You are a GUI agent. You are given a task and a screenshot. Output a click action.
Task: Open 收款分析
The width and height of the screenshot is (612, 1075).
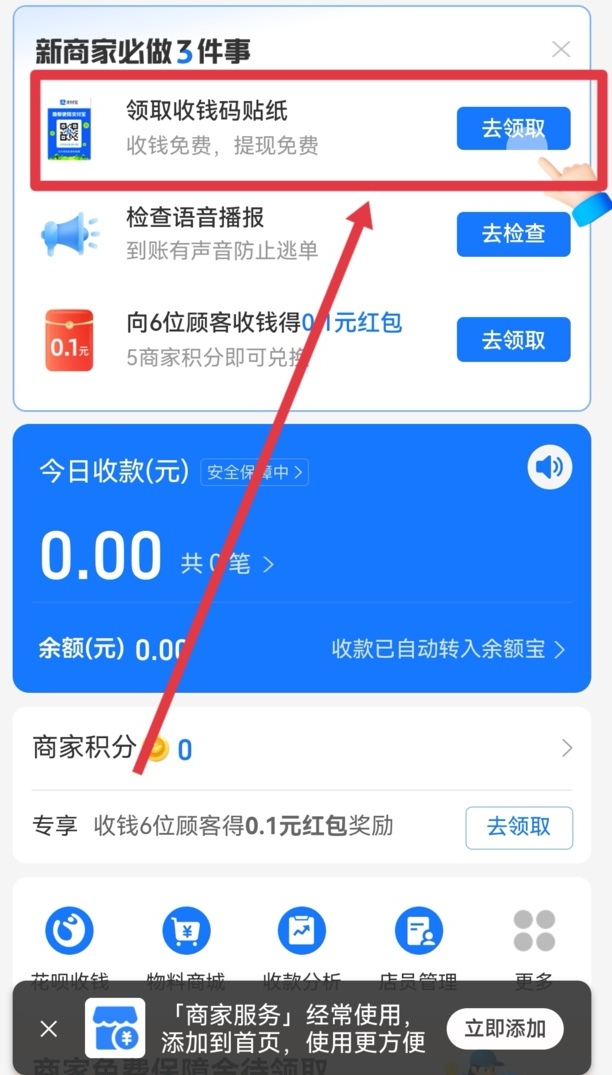coord(302,934)
